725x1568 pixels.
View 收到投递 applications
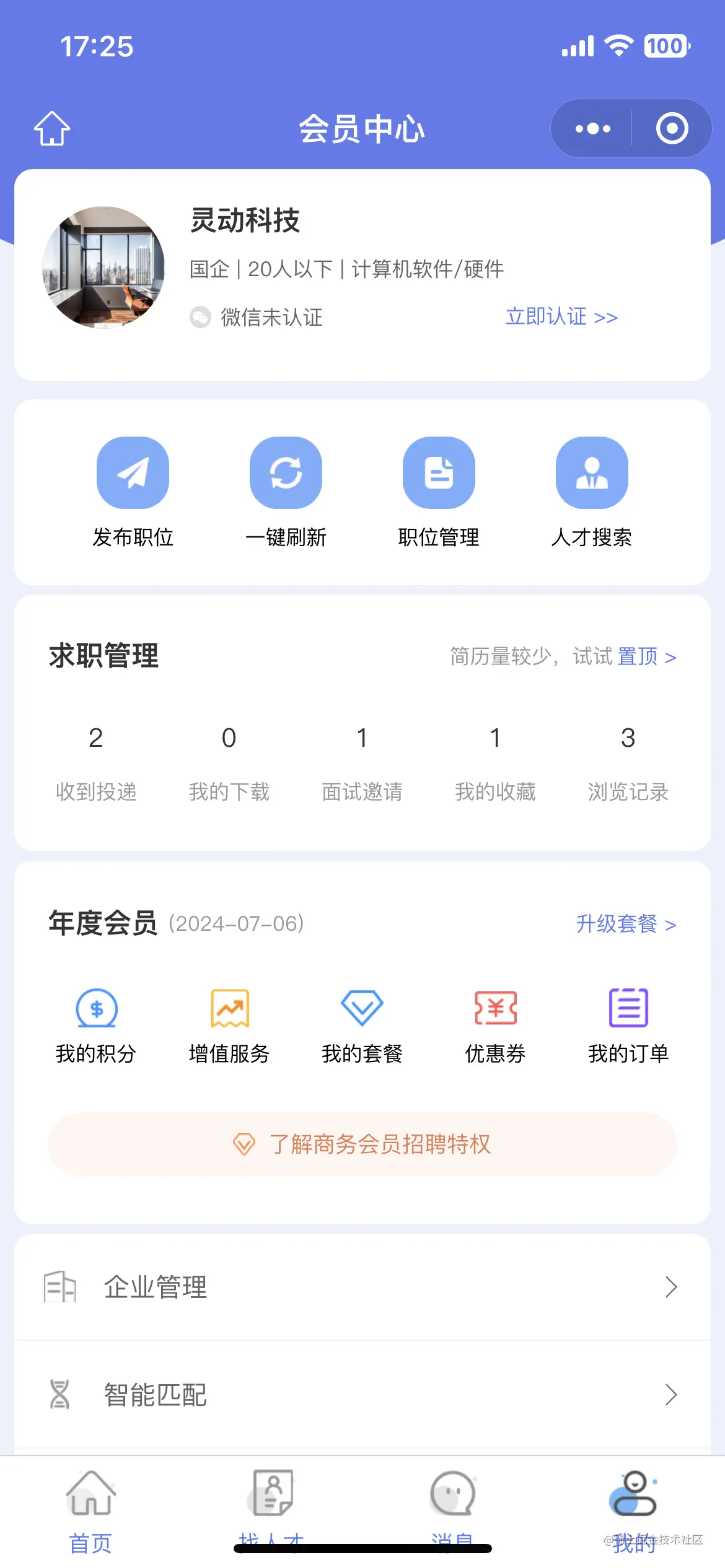pos(96,763)
